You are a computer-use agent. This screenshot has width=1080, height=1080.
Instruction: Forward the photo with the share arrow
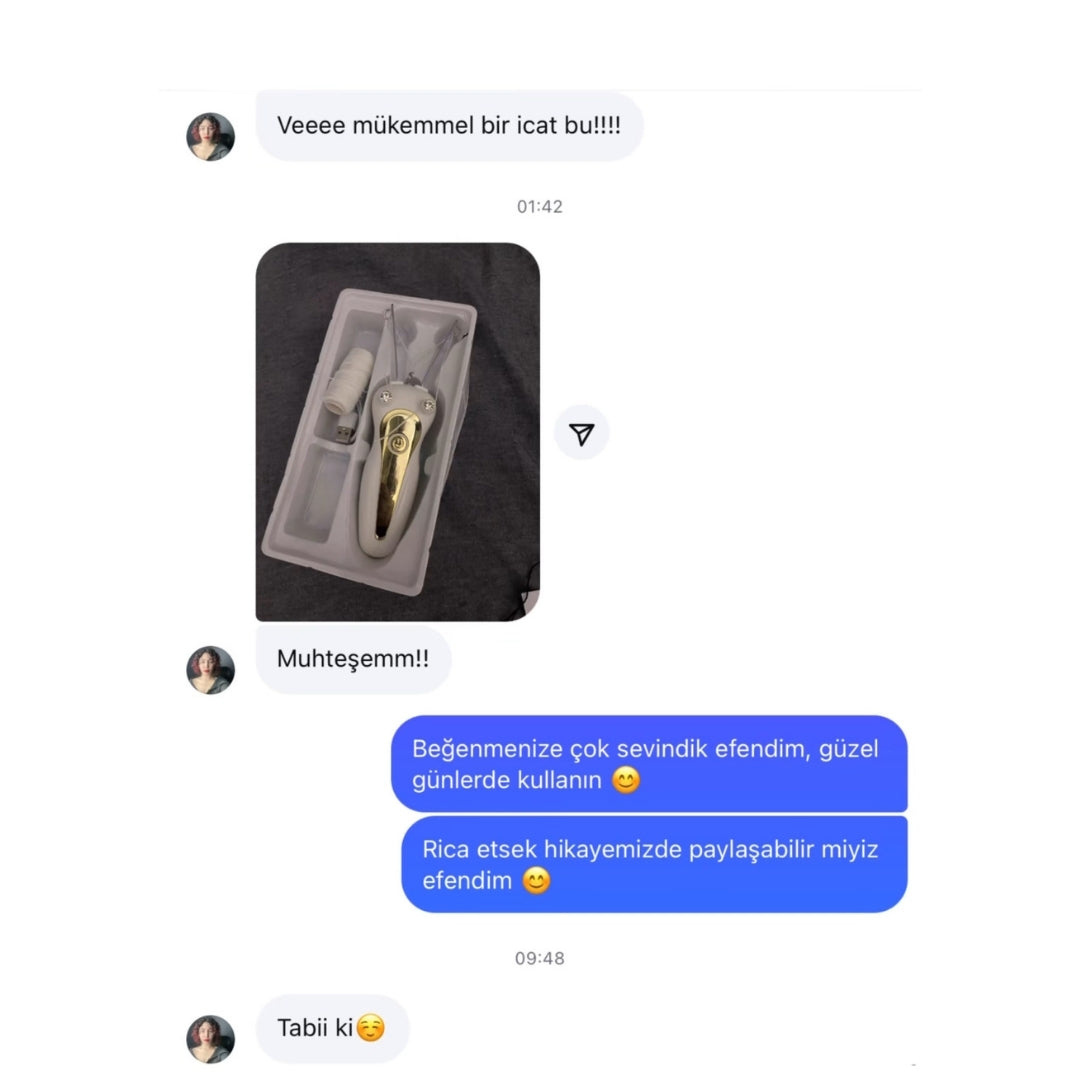click(582, 433)
